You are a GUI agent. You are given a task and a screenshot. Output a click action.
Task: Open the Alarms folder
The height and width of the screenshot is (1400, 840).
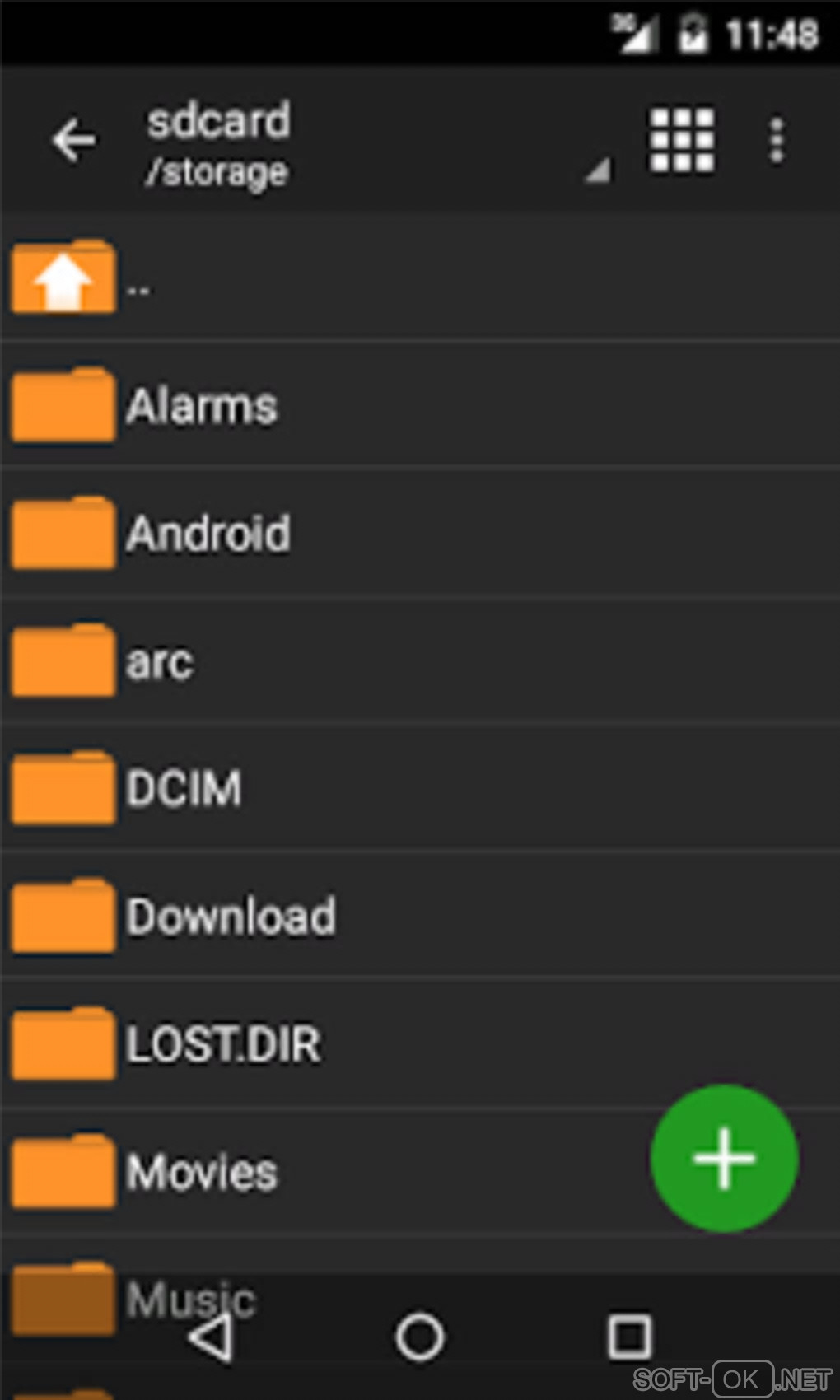[420, 404]
